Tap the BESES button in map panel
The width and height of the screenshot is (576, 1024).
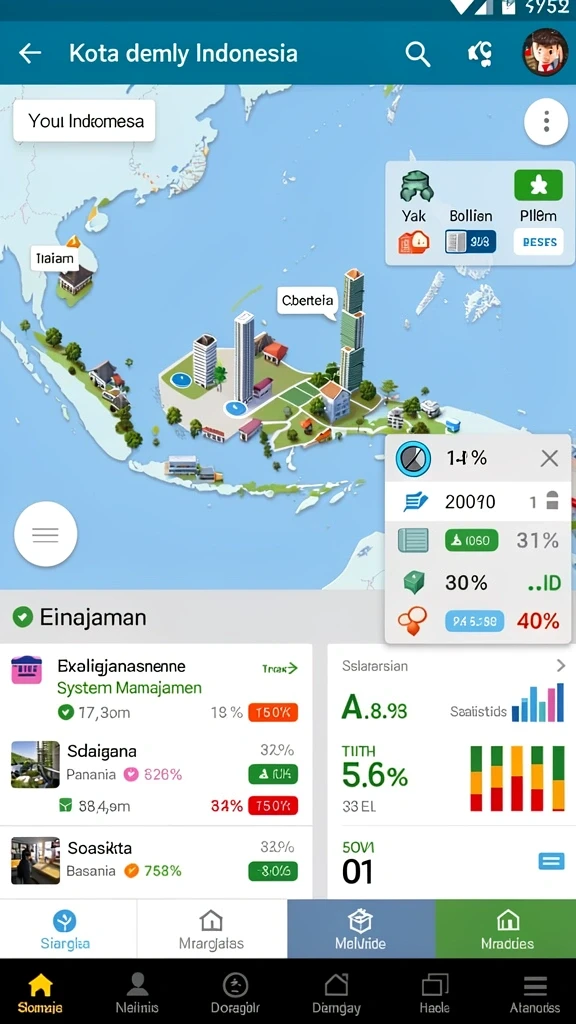(x=539, y=242)
